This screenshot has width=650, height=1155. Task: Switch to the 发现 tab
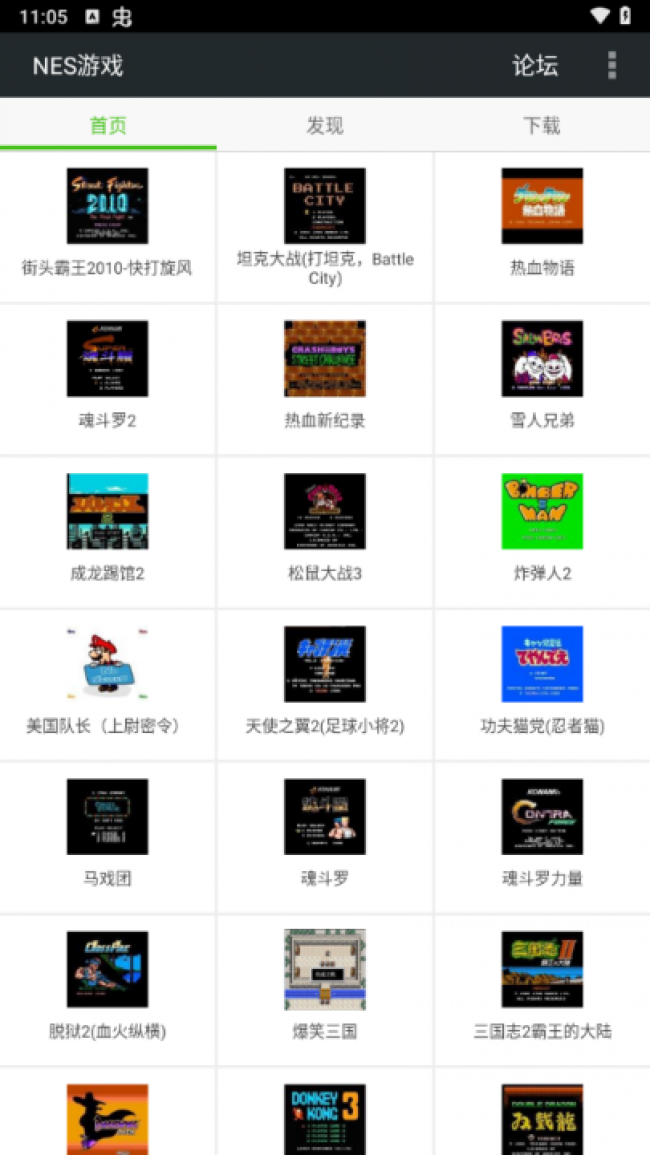coord(325,126)
